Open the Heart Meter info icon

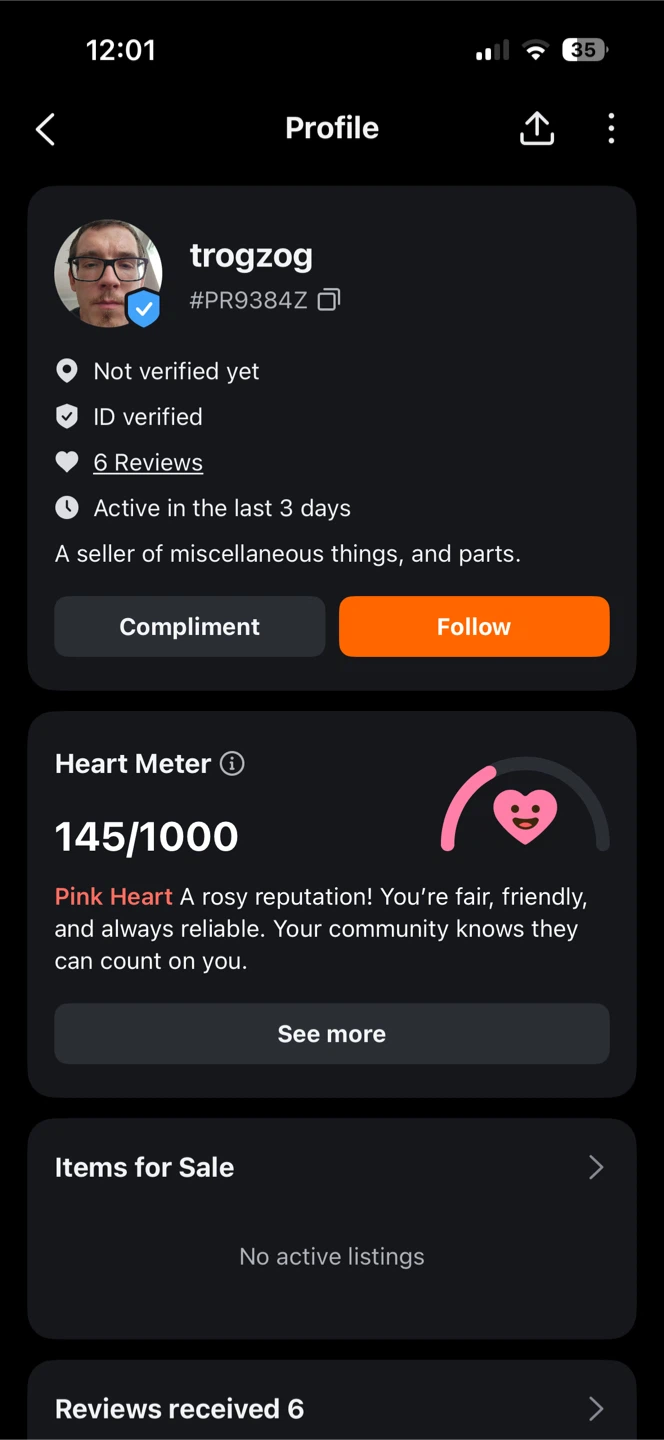tap(232, 764)
